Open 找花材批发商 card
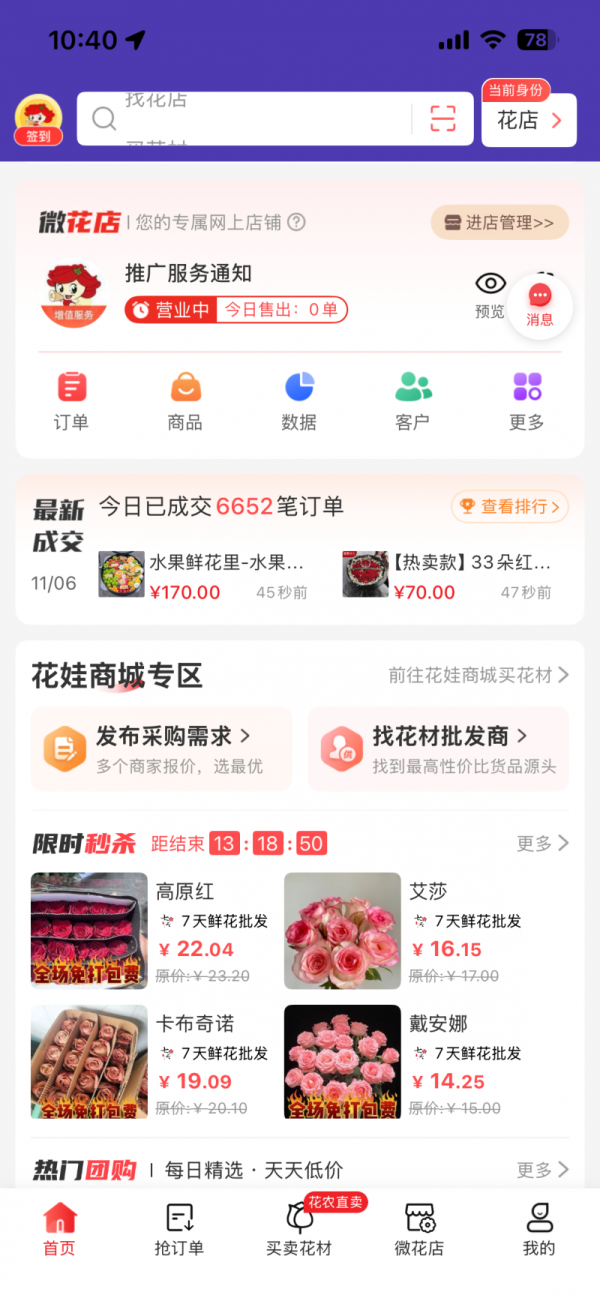 click(438, 749)
